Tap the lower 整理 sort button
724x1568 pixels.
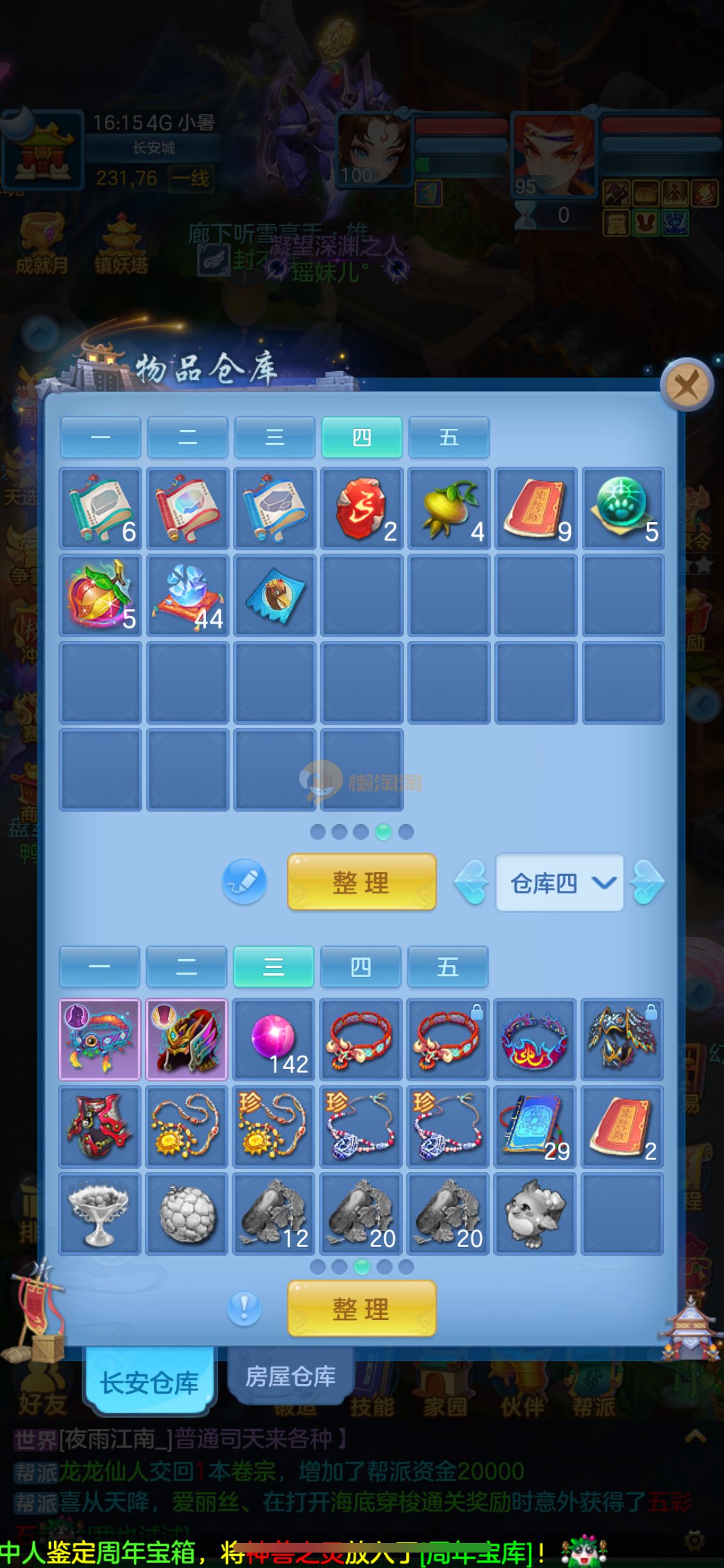361,1309
